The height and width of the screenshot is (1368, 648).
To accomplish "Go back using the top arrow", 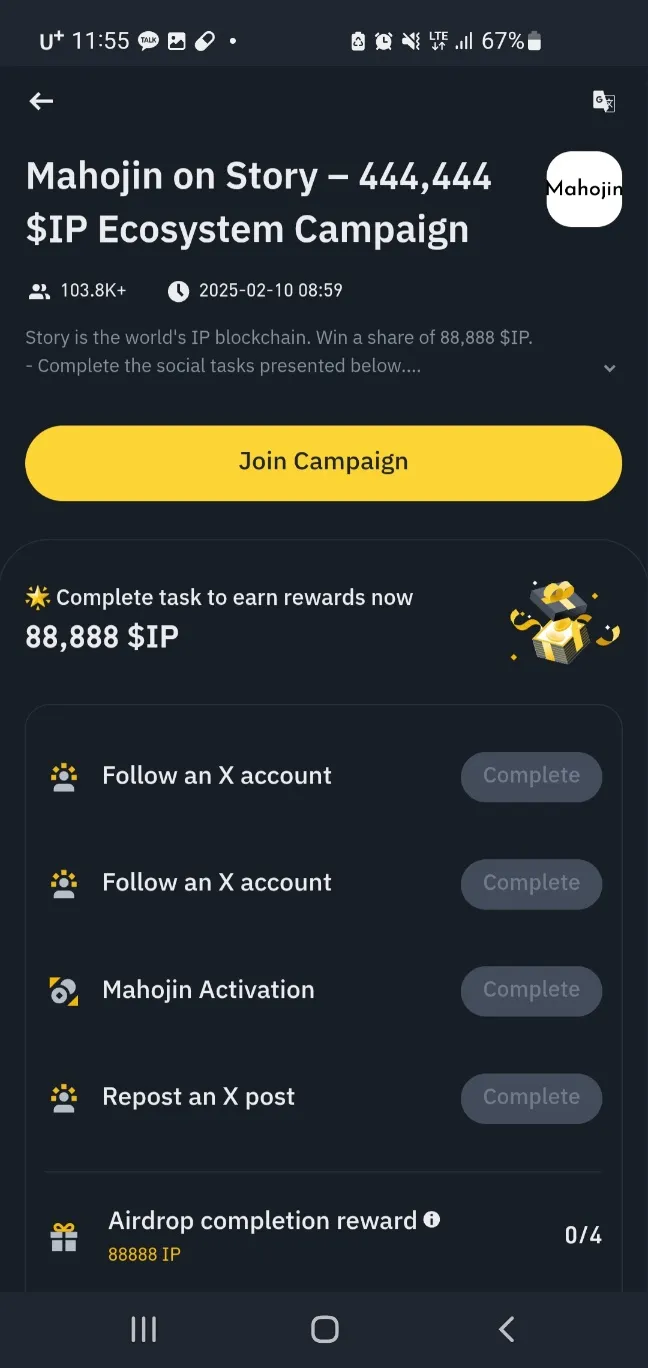I will pyautogui.click(x=41, y=101).
